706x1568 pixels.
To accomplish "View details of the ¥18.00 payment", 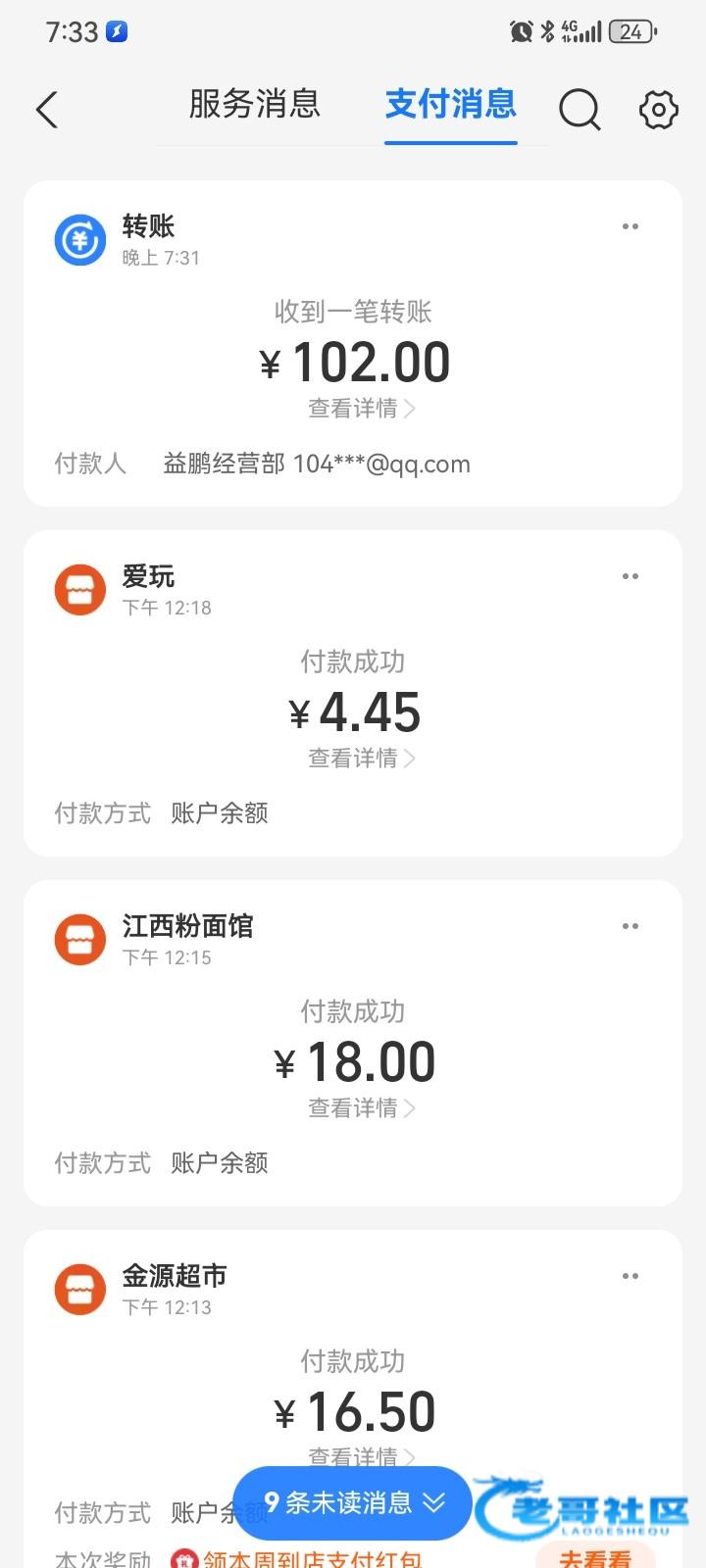I will point(361,1107).
